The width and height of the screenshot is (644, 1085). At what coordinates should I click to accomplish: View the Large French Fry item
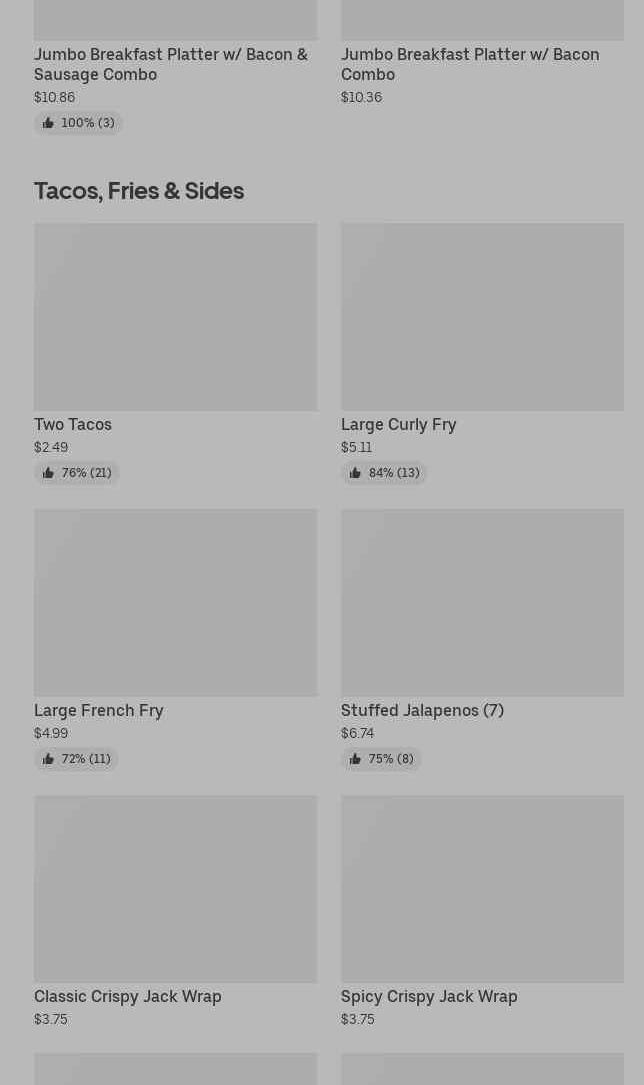175,603
